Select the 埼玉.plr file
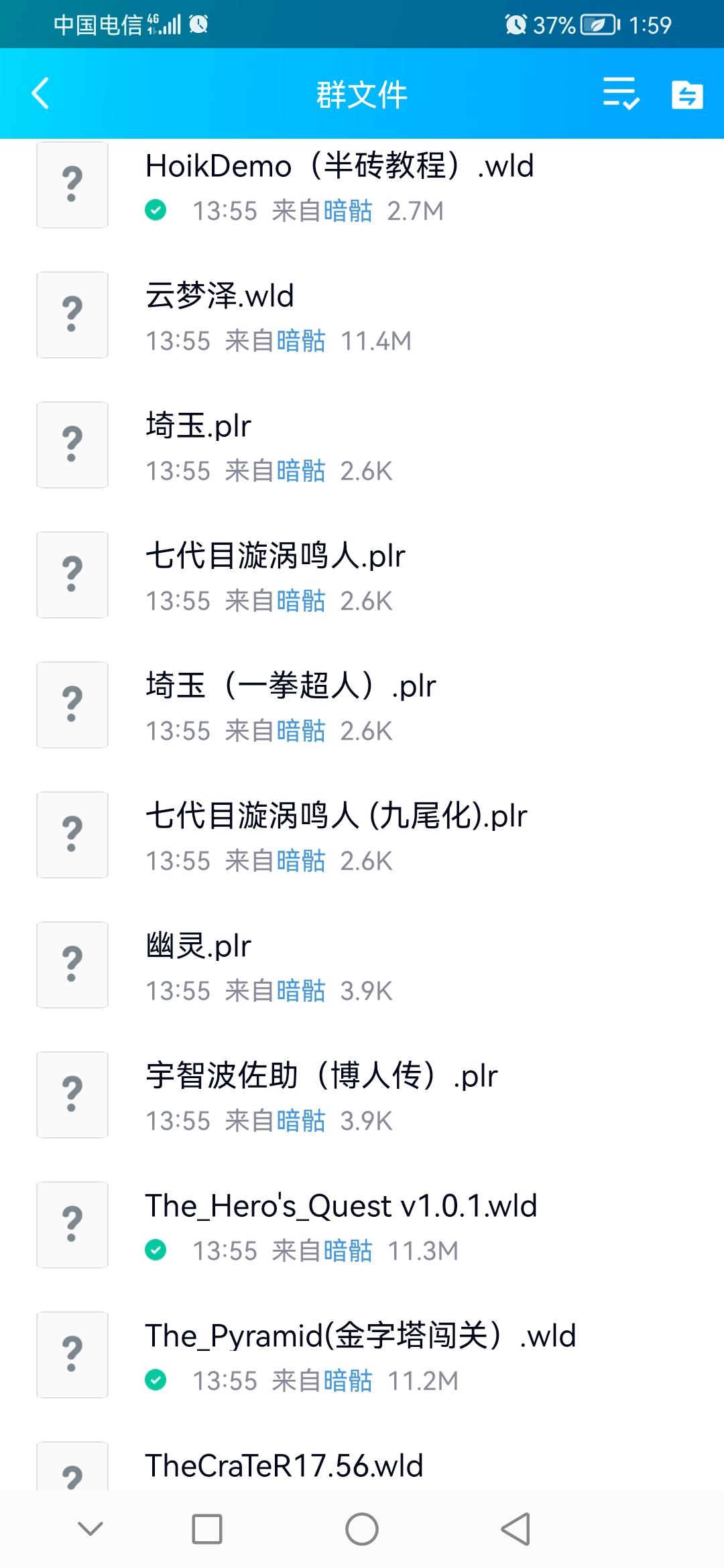The width and height of the screenshot is (724, 1568). [362, 445]
